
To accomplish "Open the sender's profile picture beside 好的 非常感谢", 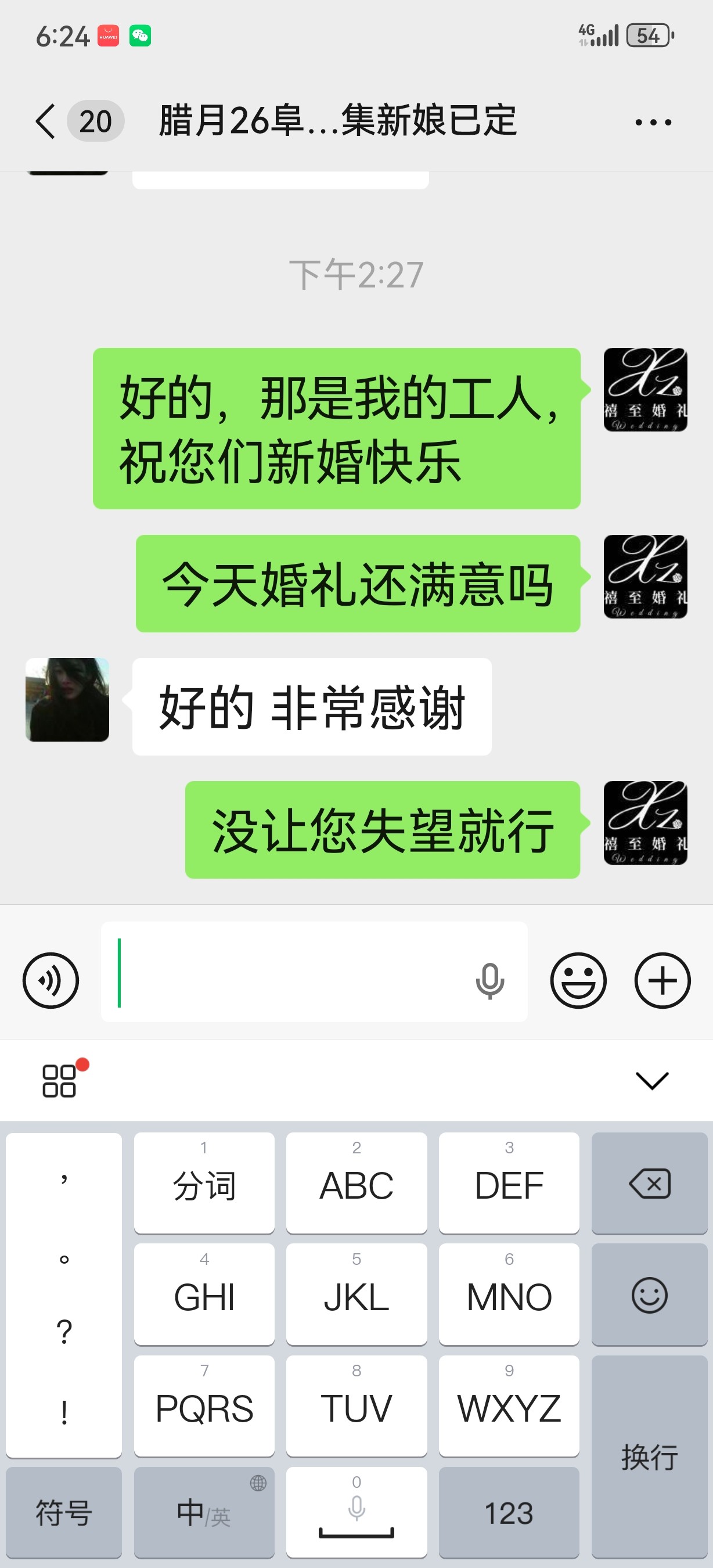I will [67, 700].
